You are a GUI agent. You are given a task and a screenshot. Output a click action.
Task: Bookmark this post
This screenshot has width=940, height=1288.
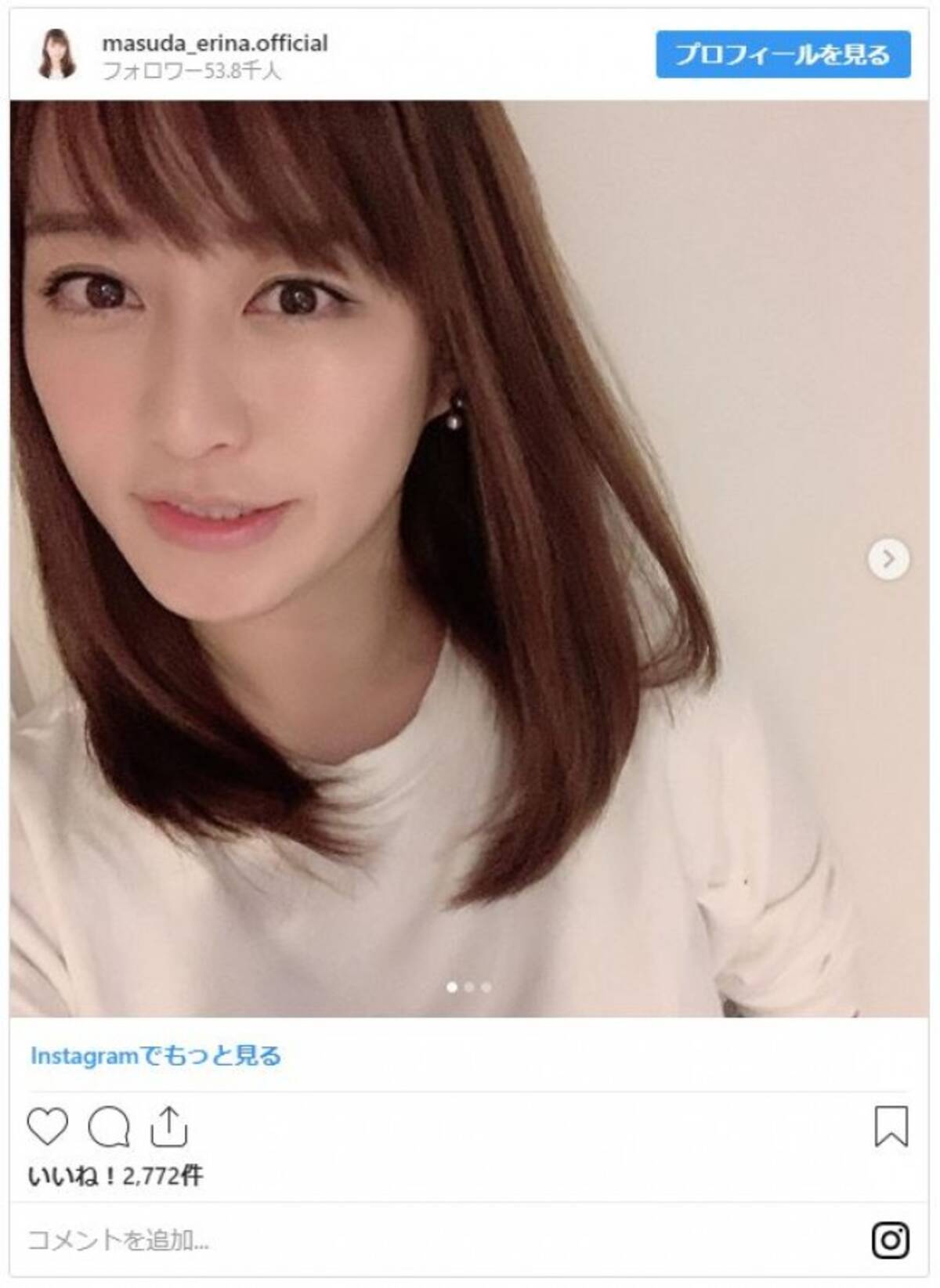891,1127
